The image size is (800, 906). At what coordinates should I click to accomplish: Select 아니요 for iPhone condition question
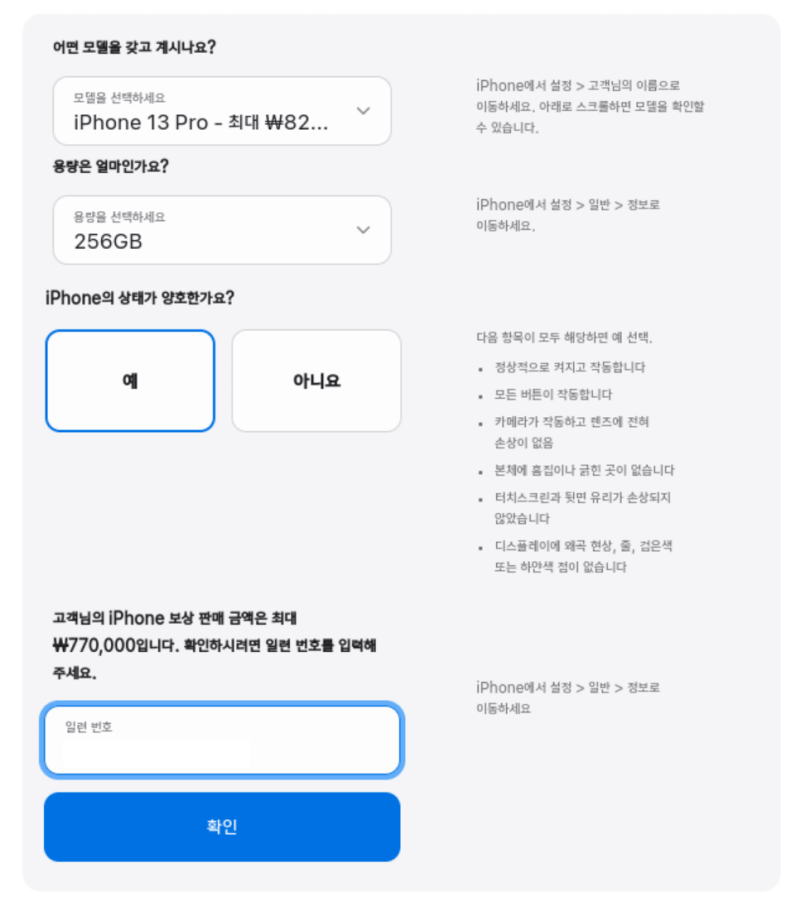tap(316, 380)
